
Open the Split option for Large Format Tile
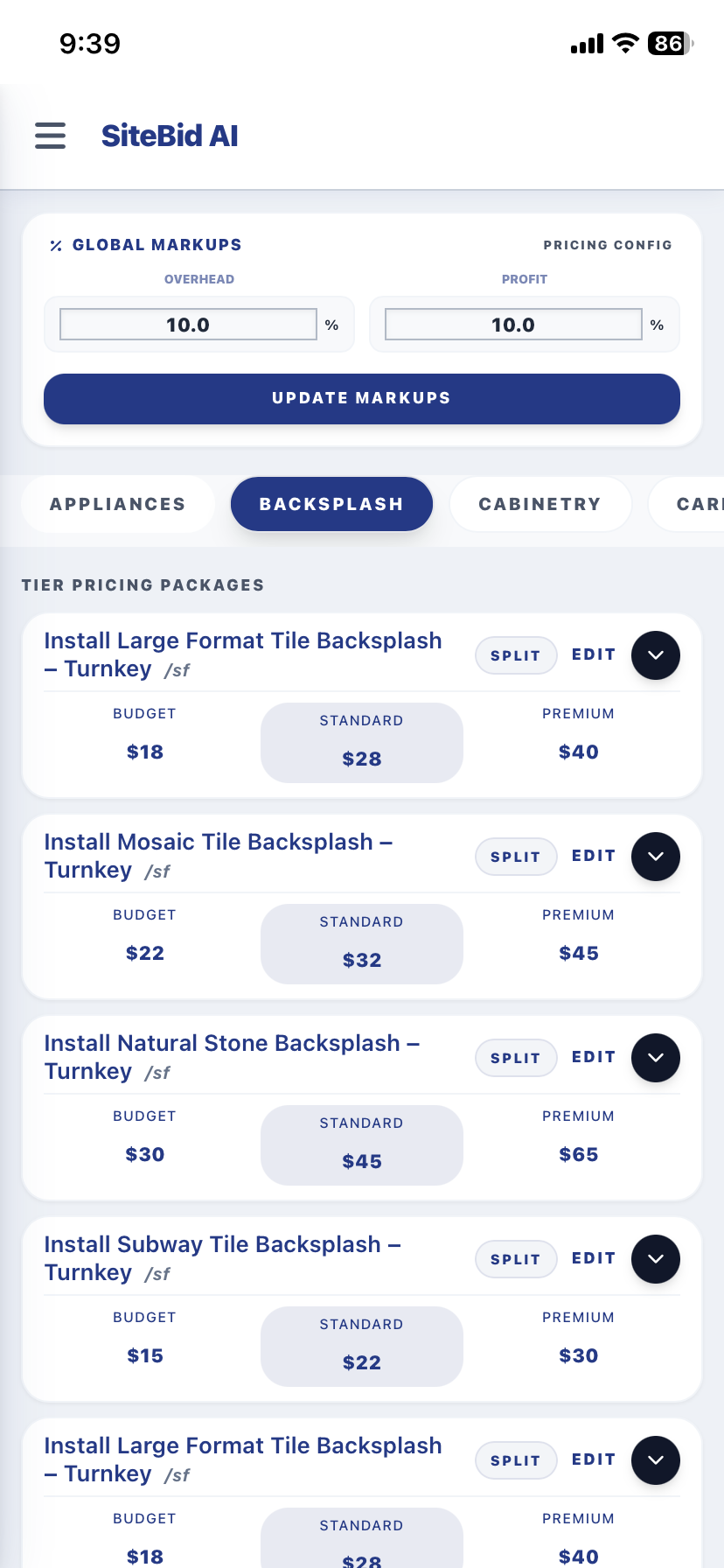tap(516, 654)
